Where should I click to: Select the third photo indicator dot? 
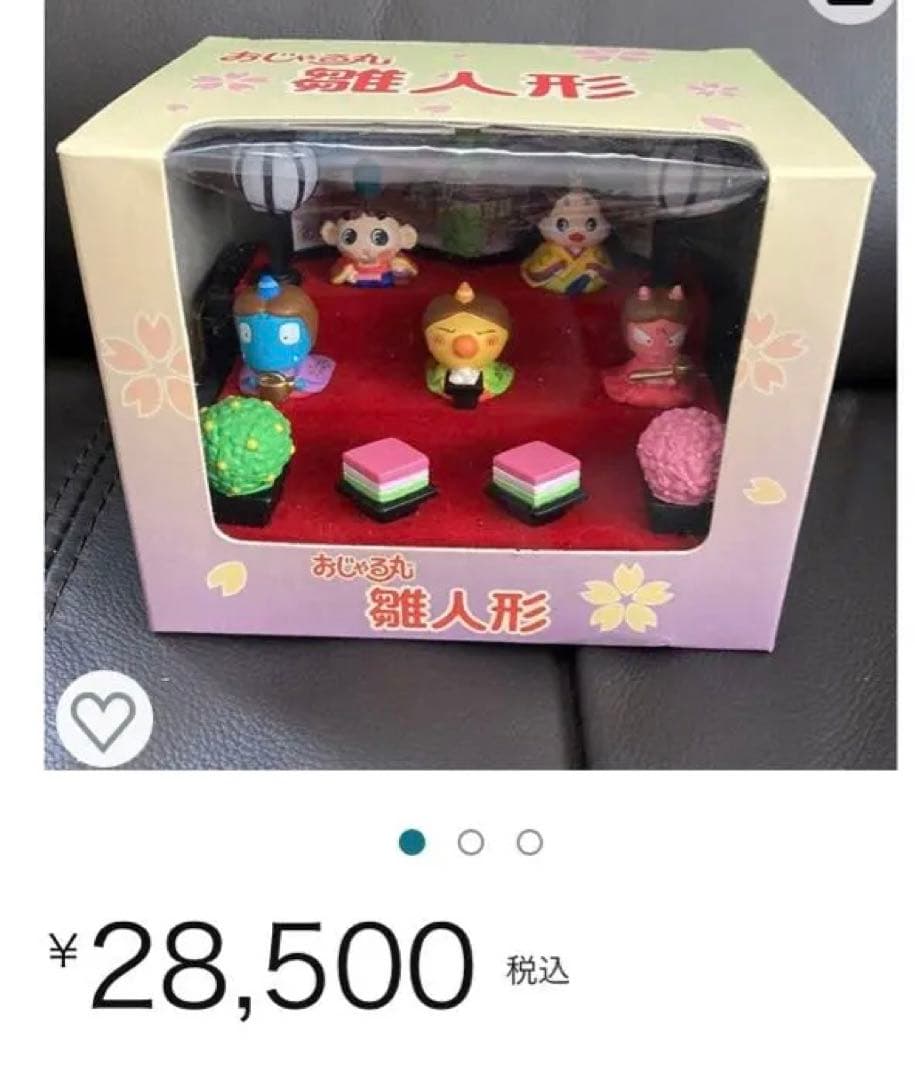[530, 843]
